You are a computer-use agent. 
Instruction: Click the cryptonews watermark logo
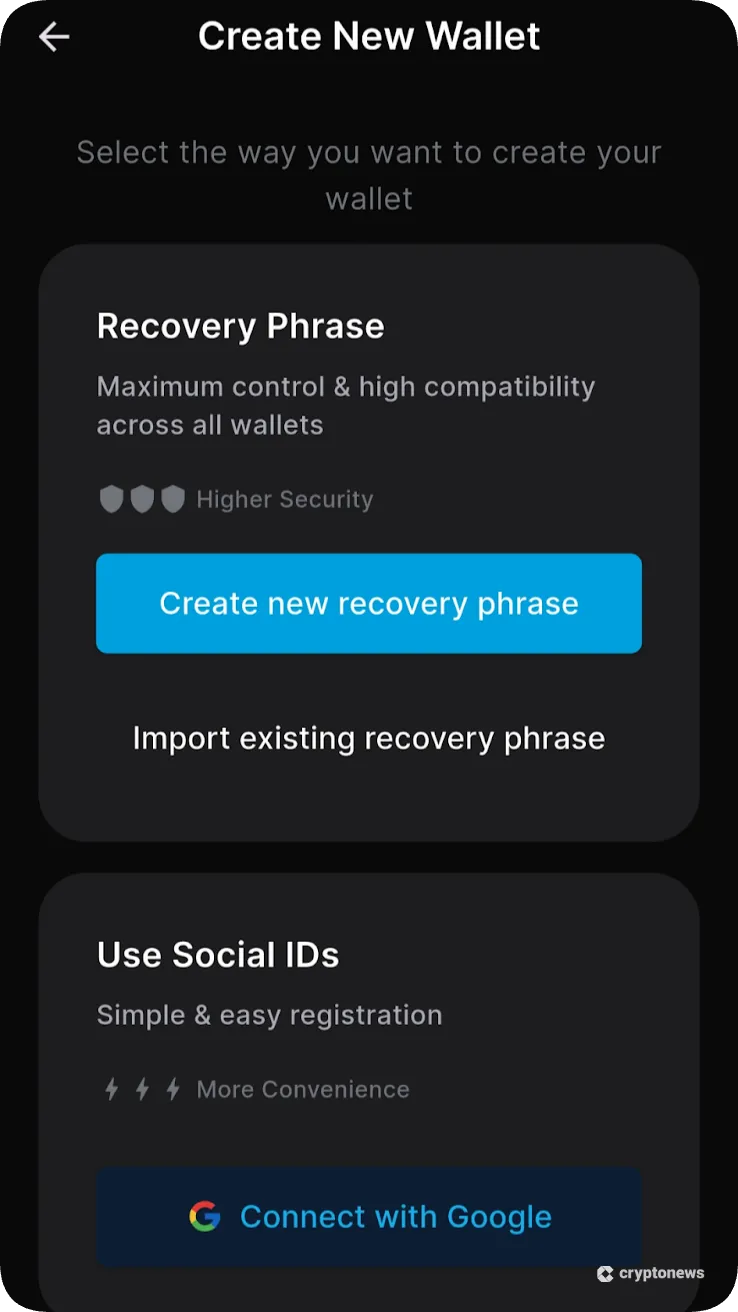point(652,1274)
